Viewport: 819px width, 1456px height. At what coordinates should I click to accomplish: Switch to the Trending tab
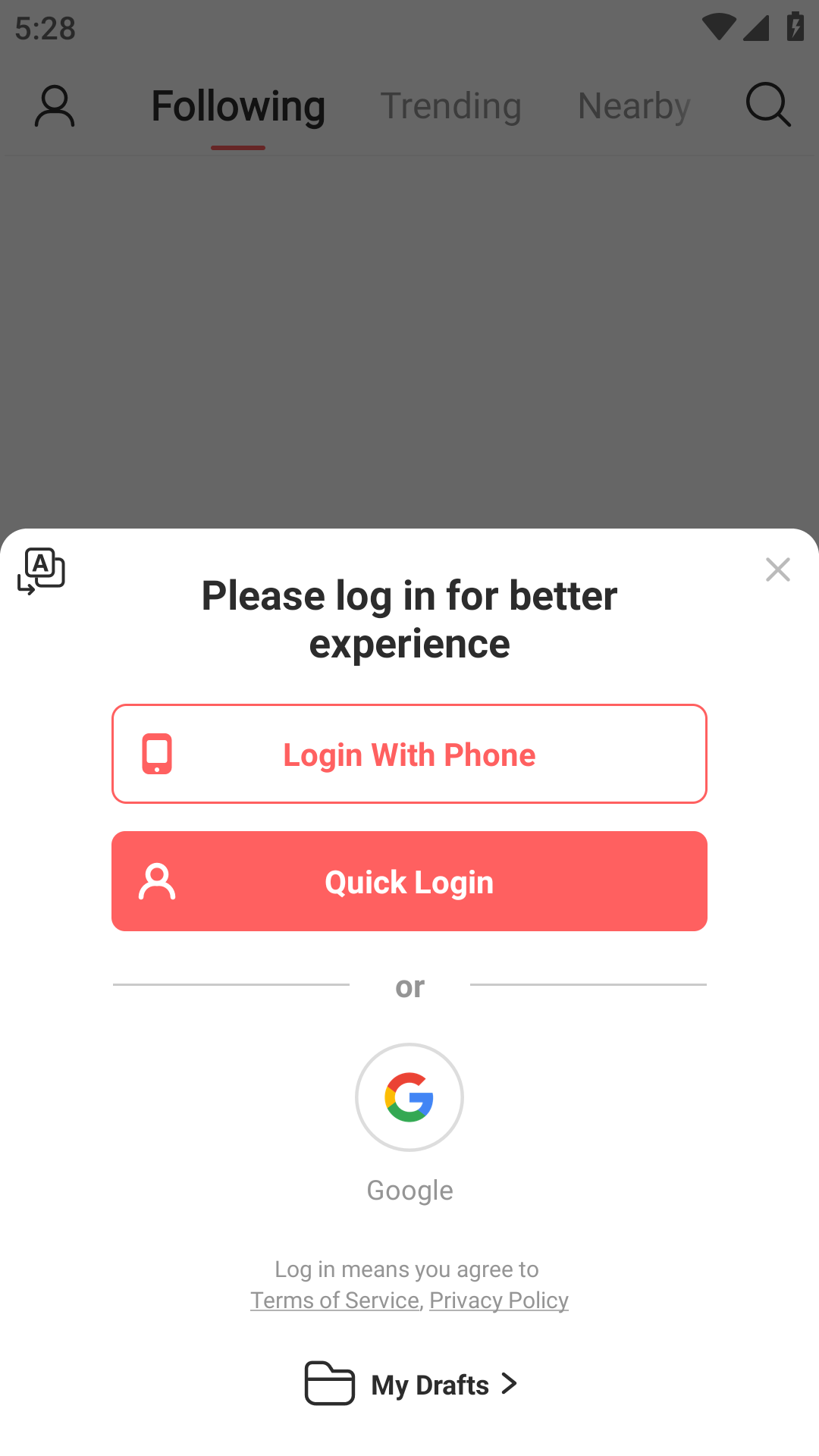[450, 106]
